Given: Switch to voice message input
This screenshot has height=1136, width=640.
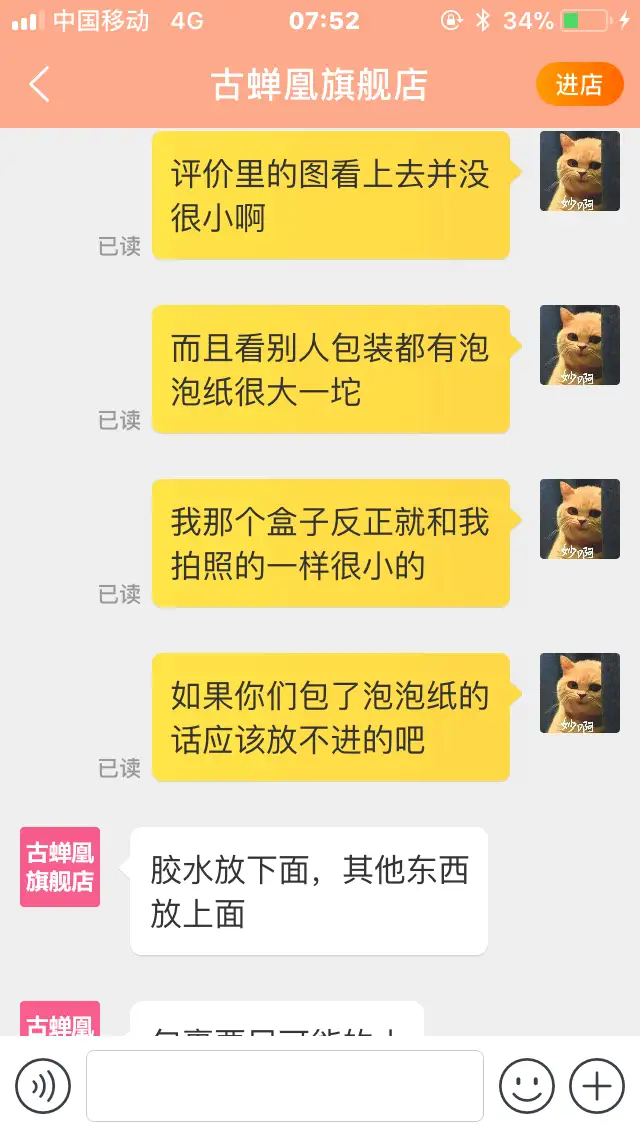Looking at the screenshot, I should point(43,1086).
